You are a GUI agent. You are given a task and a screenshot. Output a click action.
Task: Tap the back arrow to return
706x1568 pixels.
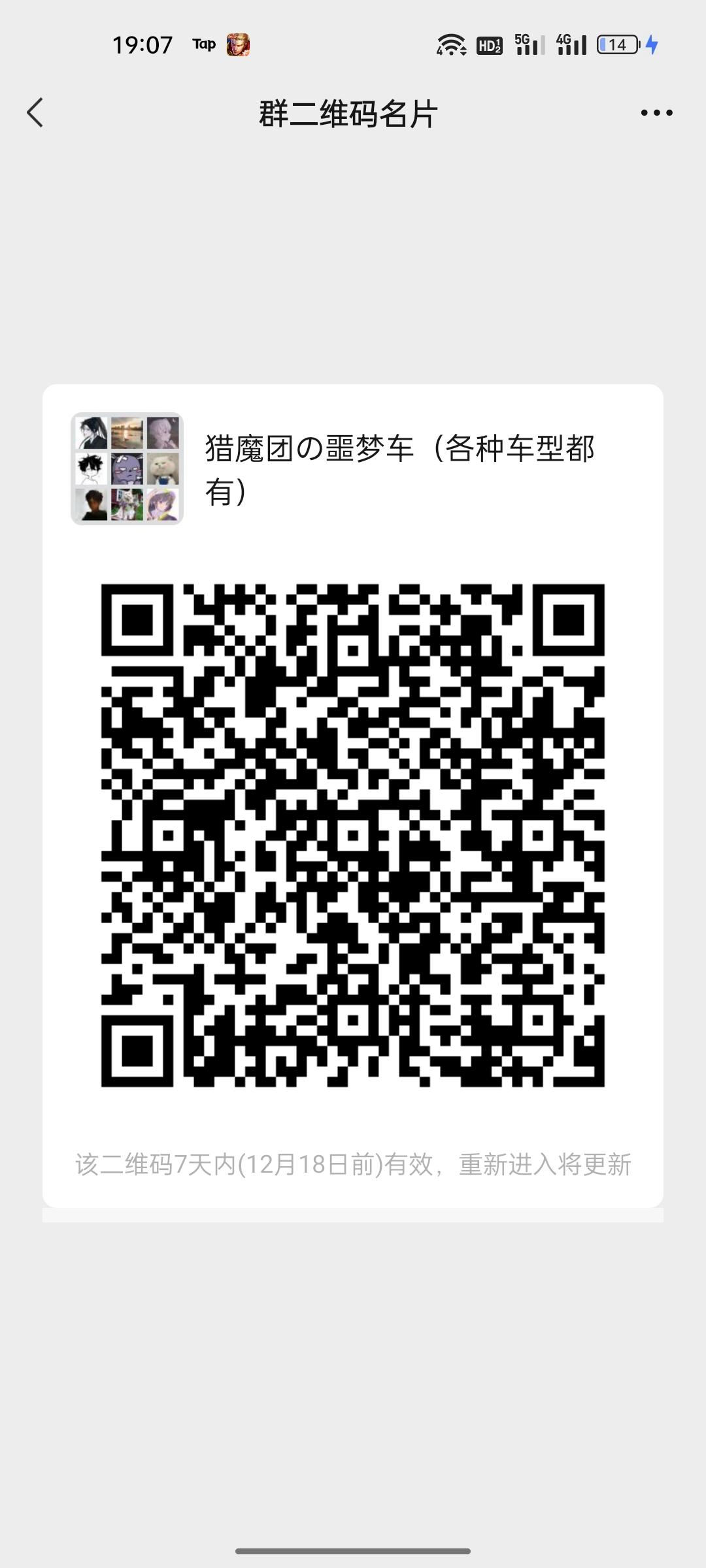click(35, 112)
